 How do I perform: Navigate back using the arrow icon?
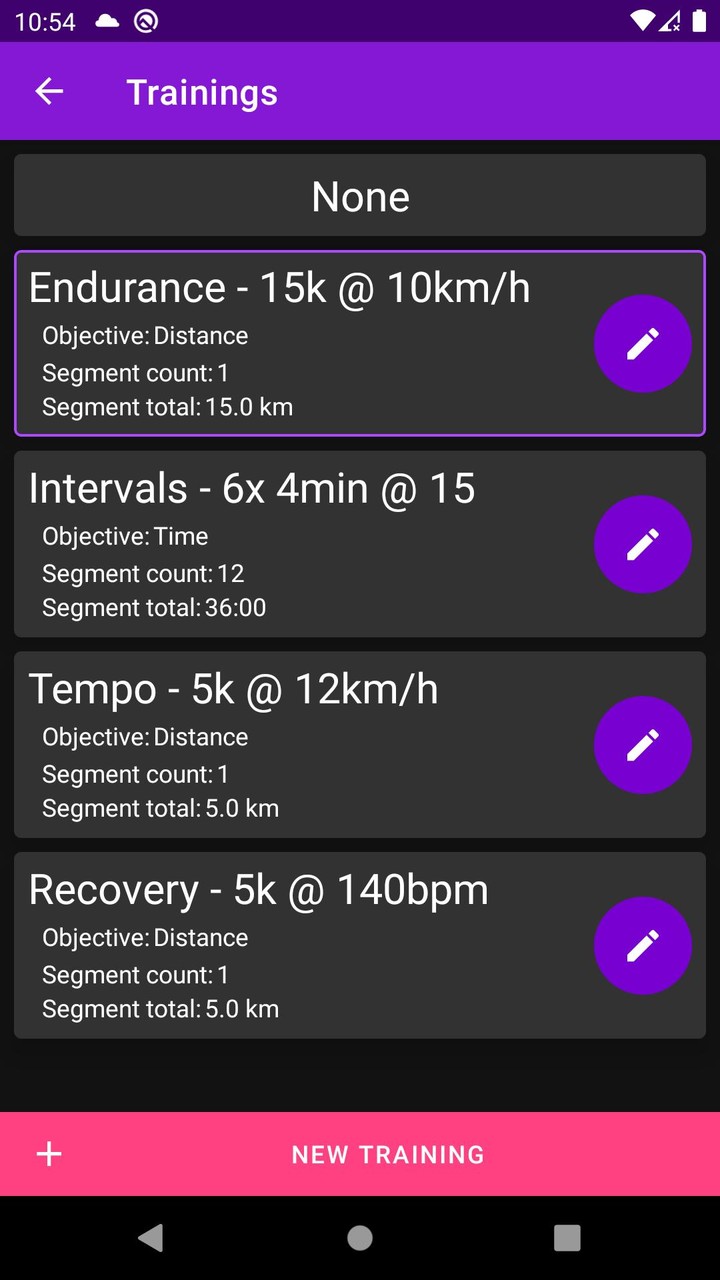pos(48,91)
